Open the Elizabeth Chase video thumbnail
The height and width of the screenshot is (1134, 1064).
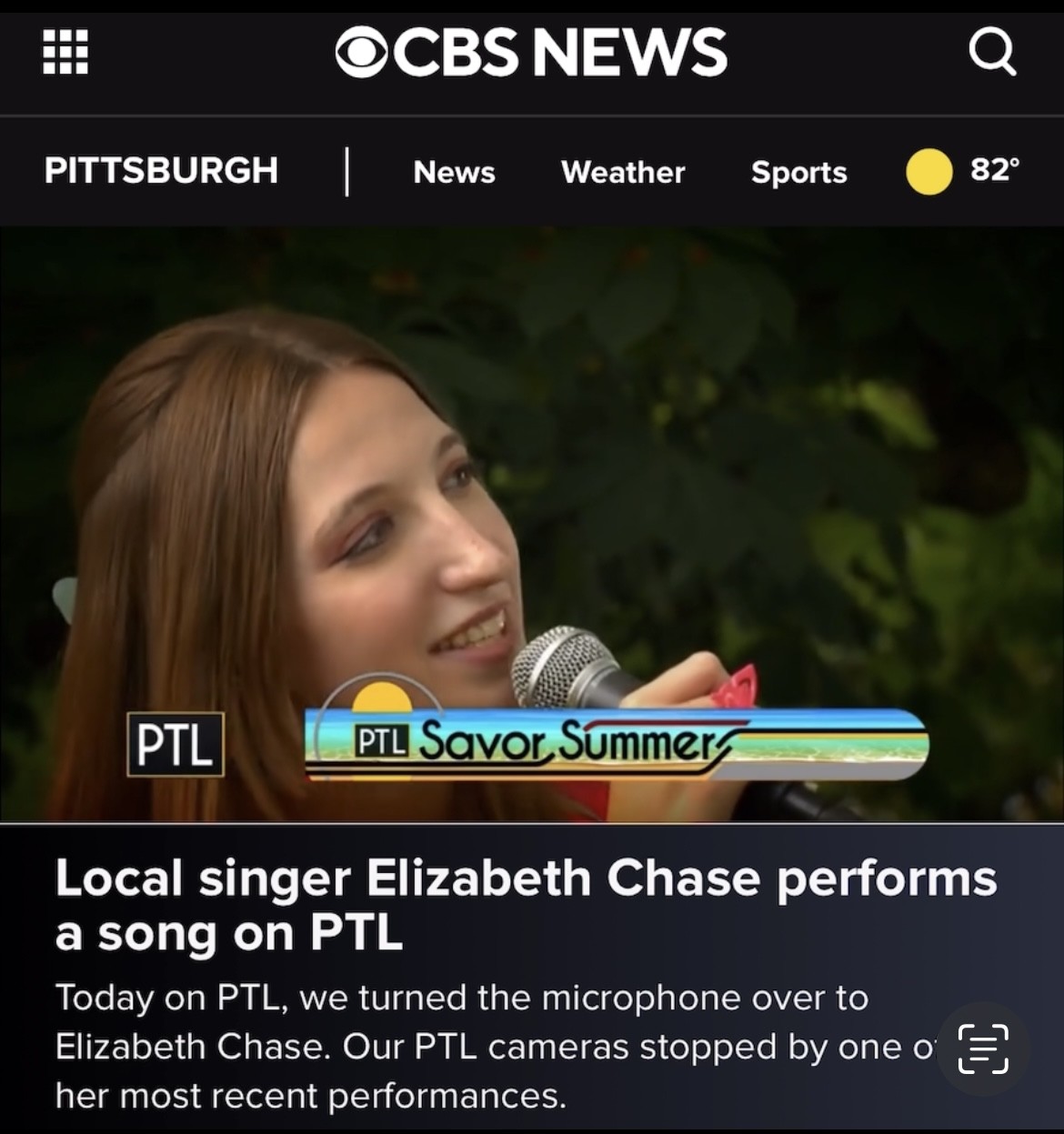click(x=532, y=523)
